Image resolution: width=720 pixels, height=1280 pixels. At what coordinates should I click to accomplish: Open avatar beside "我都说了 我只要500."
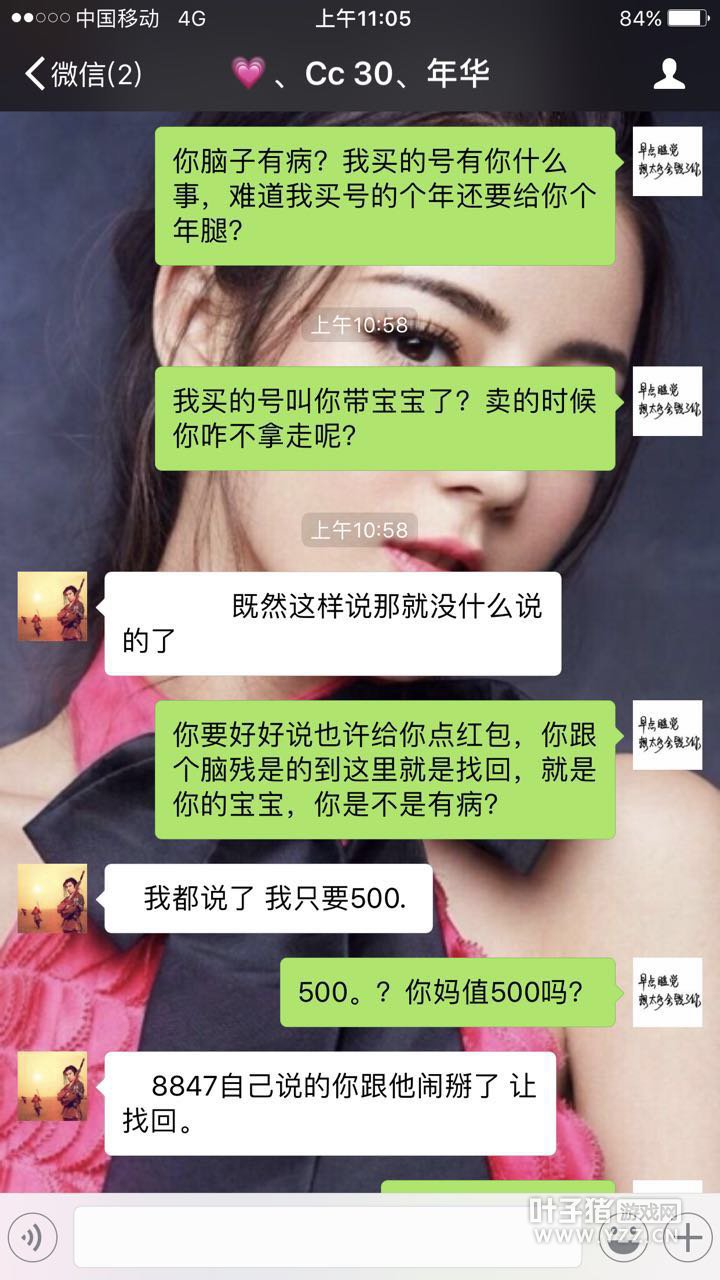click(53, 898)
